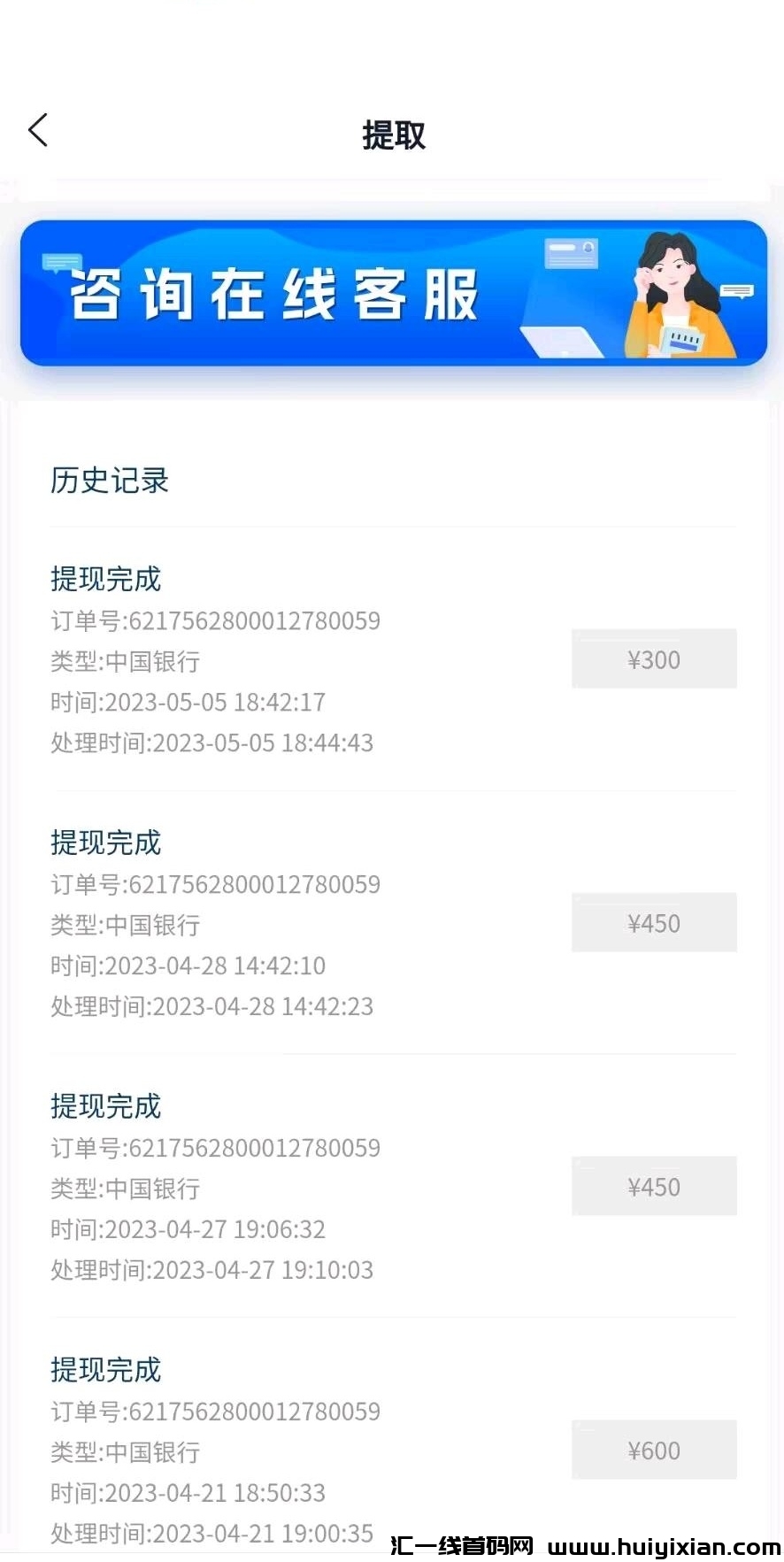The image size is (784, 1562).
Task: Click the ¥450 amount for April 27 record
Action: (654, 1186)
